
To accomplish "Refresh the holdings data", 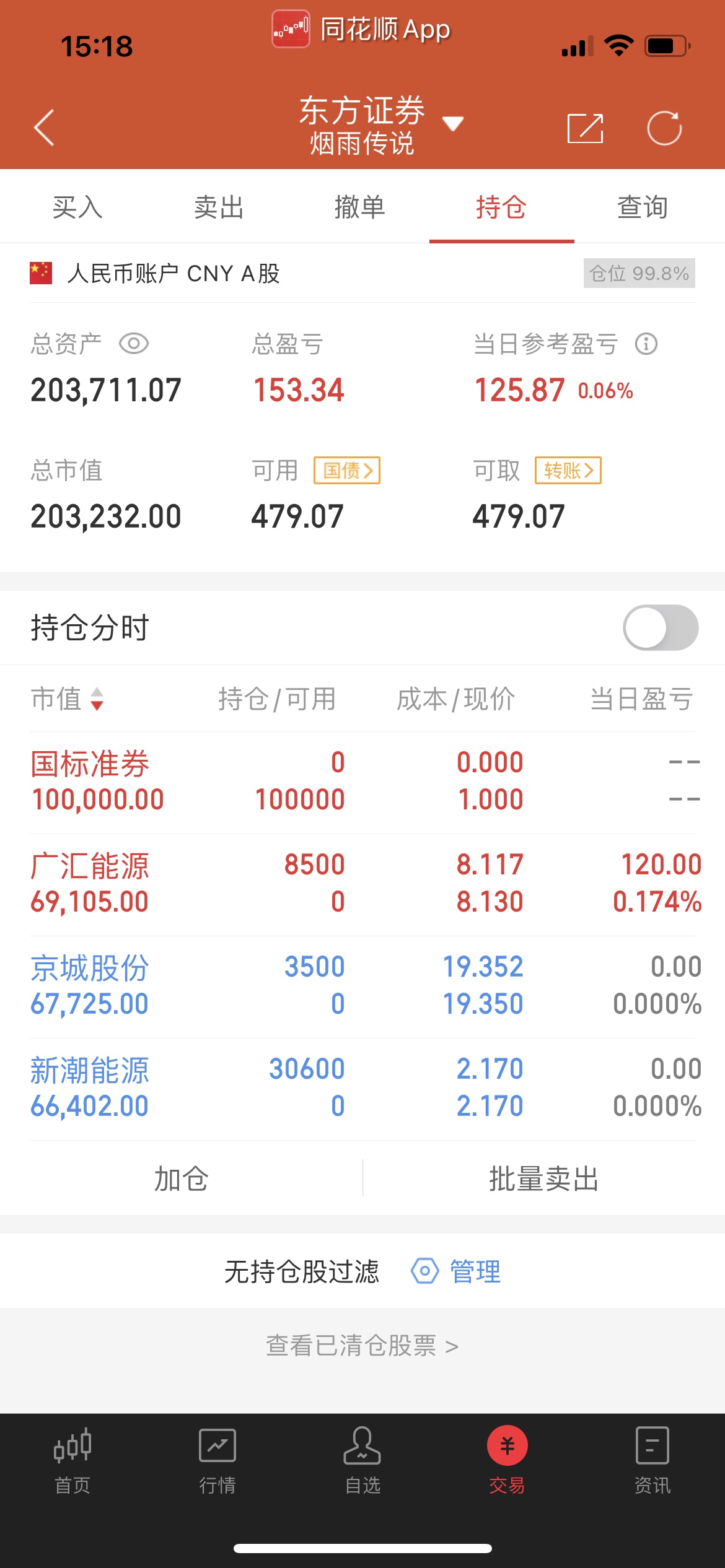I will 664,128.
